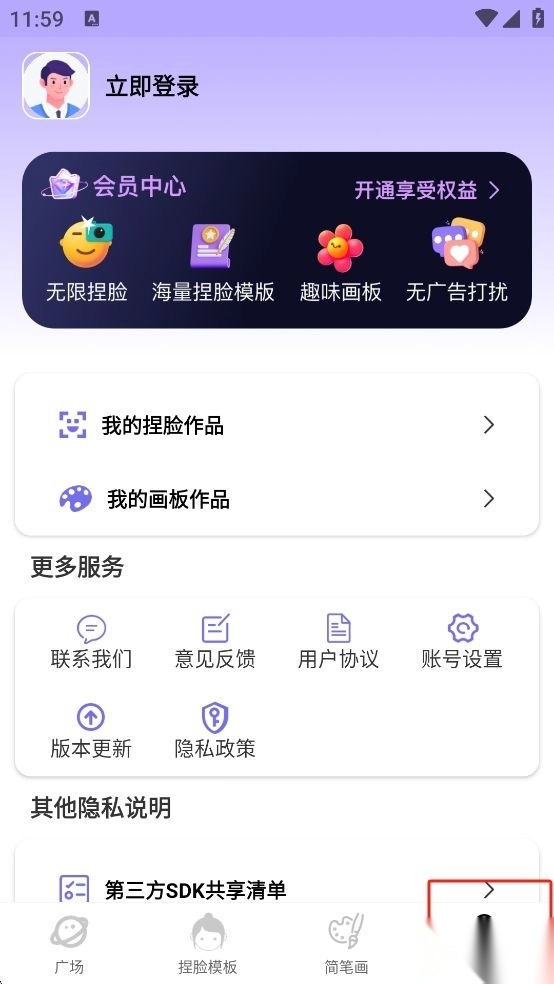Switch to the 简笔画 tab
Image resolution: width=554 pixels, height=984 pixels.
pos(346,944)
